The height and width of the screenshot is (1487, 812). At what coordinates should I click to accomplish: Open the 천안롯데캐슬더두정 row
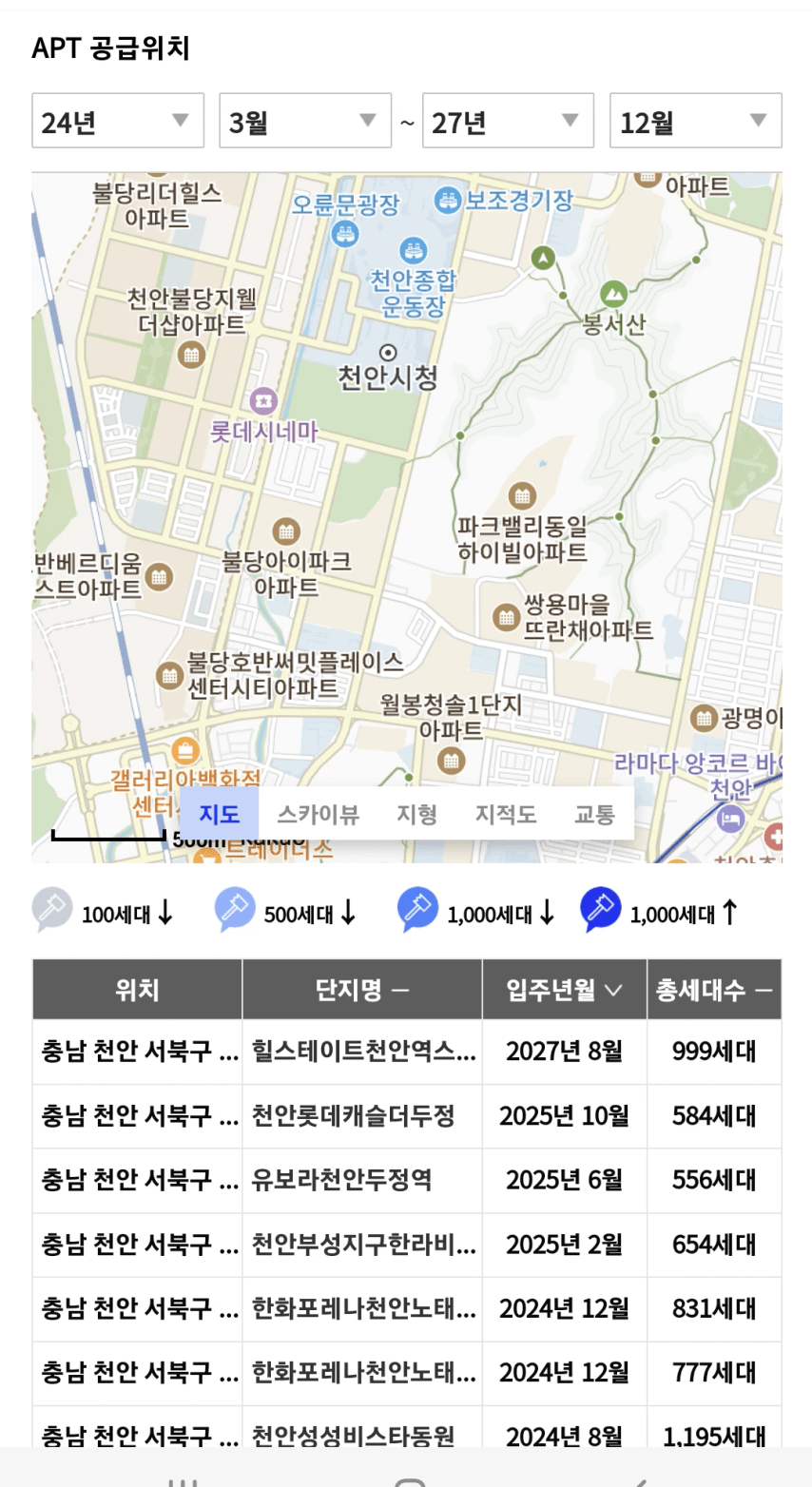click(407, 1116)
